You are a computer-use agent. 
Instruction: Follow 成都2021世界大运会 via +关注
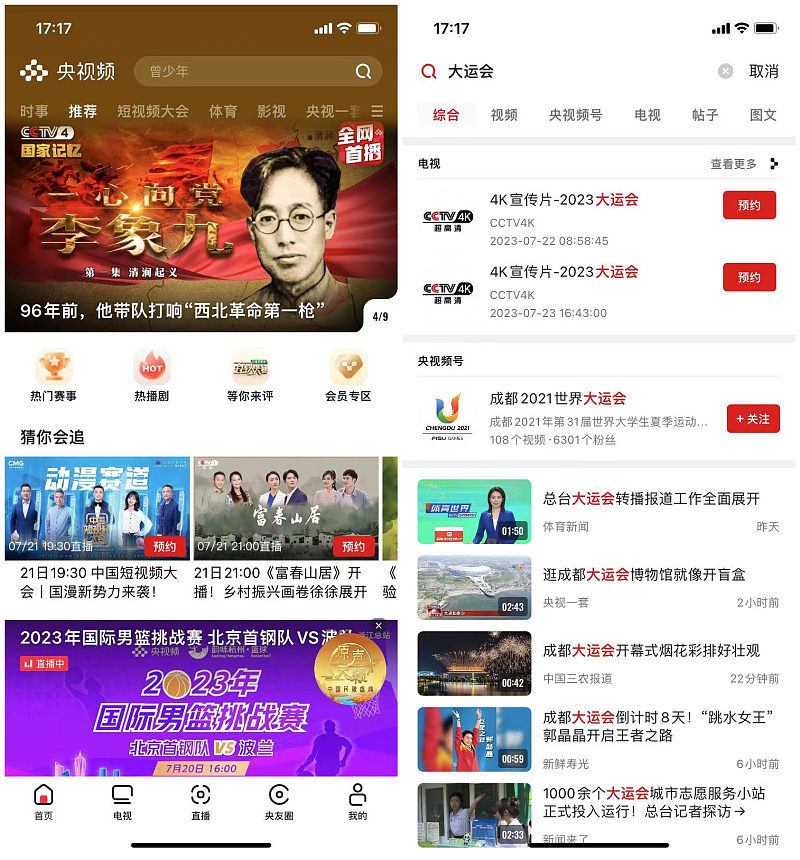tap(752, 418)
